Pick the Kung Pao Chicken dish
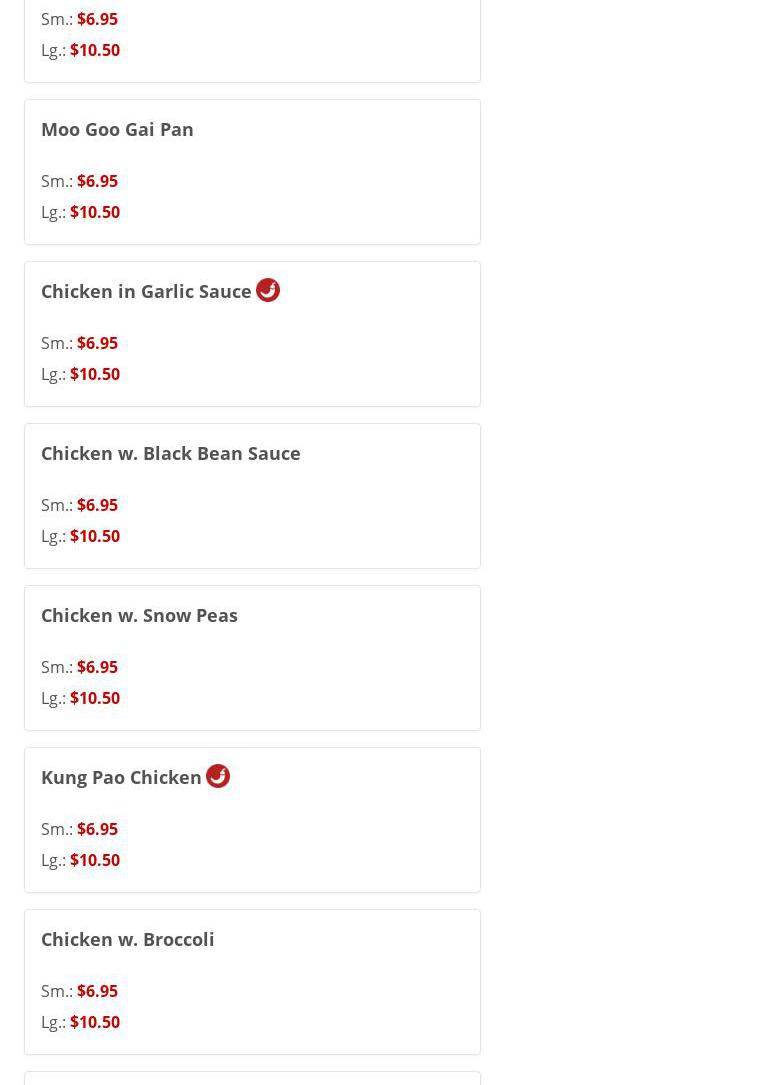 click(121, 778)
